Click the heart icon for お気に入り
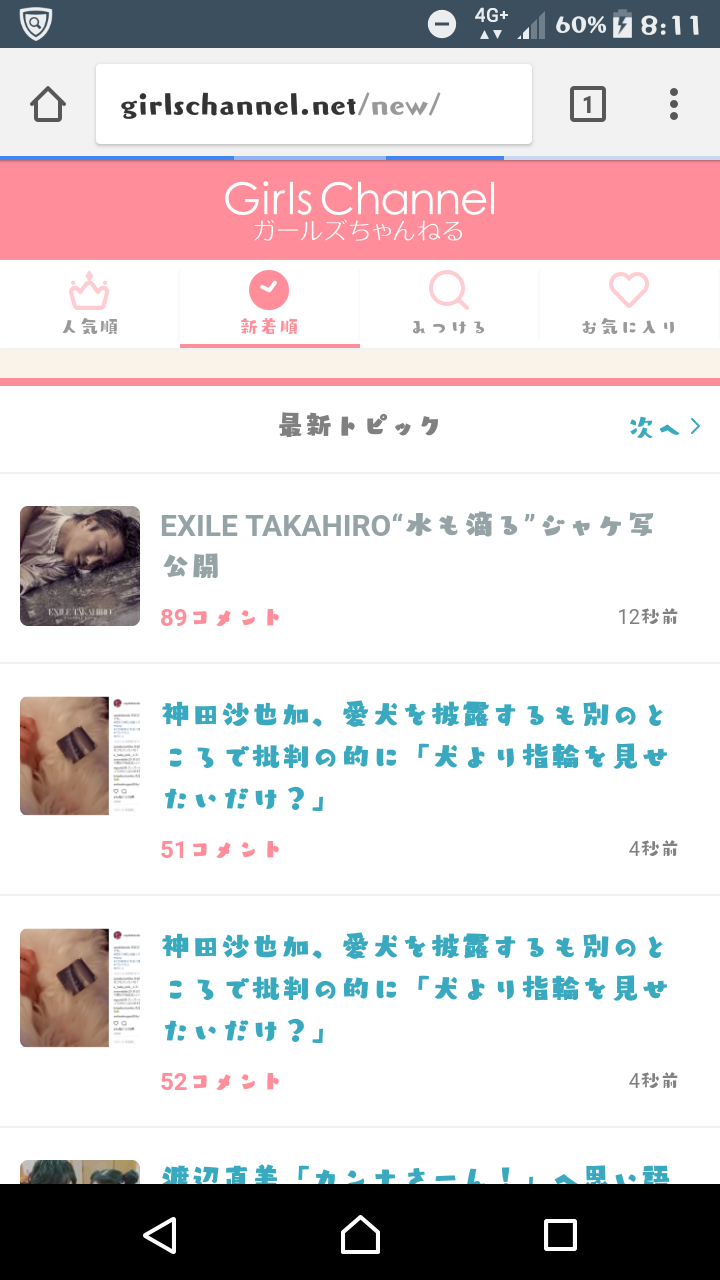Image resolution: width=720 pixels, height=1280 pixels. pyautogui.click(x=629, y=290)
